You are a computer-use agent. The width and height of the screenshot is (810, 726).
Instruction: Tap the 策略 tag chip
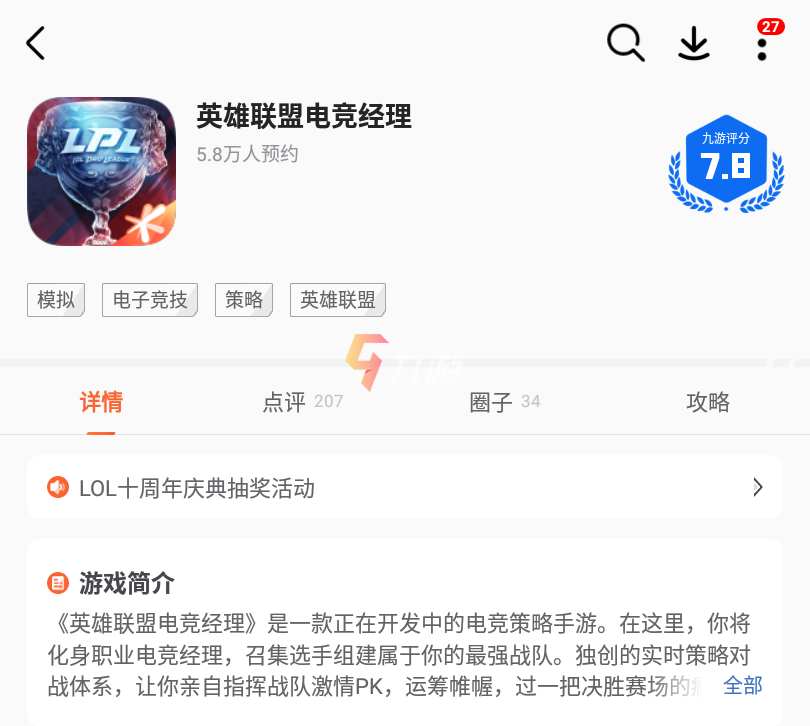point(244,300)
